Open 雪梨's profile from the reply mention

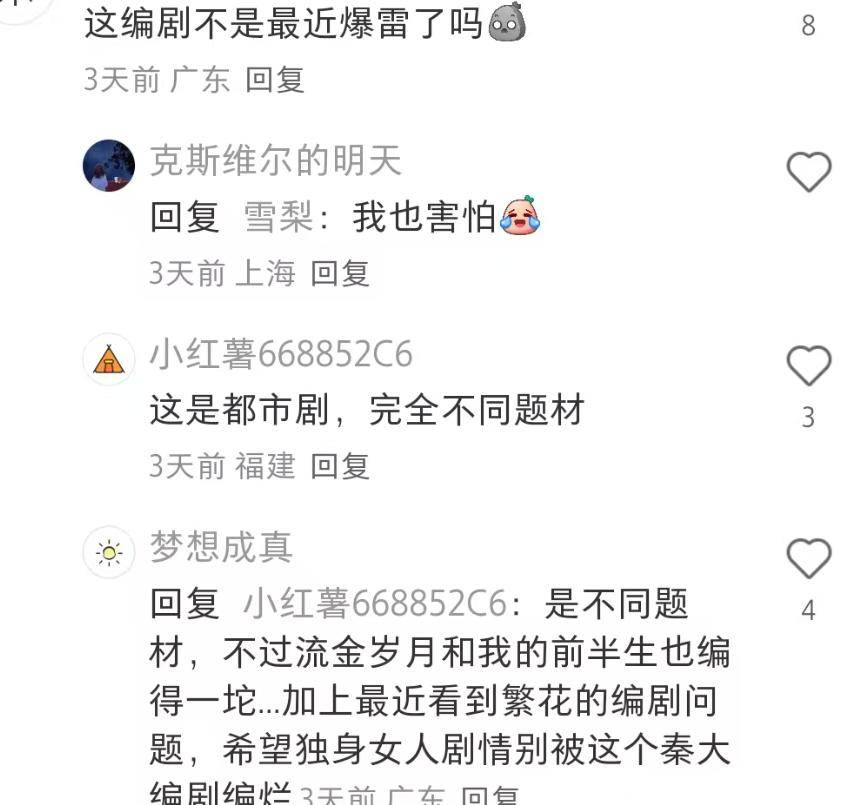pyautogui.click(x=278, y=218)
